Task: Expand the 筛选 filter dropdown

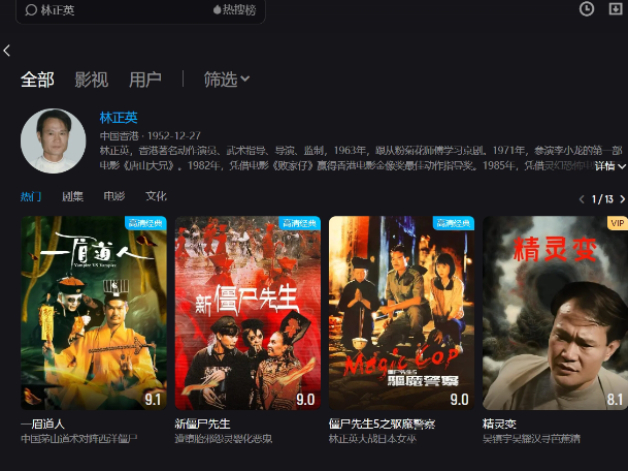Action: (x=226, y=79)
